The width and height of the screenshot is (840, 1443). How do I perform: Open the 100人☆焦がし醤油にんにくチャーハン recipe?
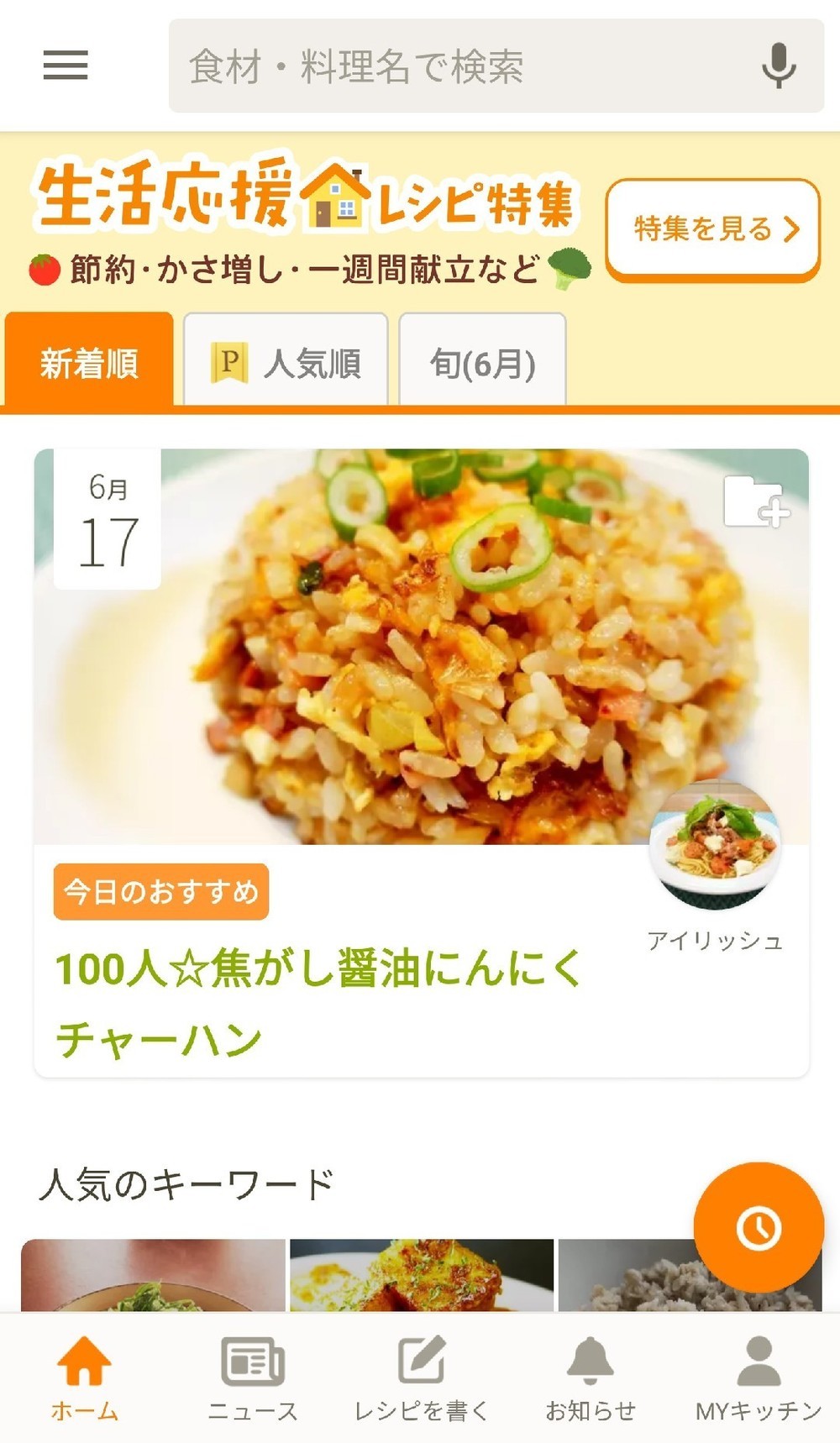pos(319,1002)
